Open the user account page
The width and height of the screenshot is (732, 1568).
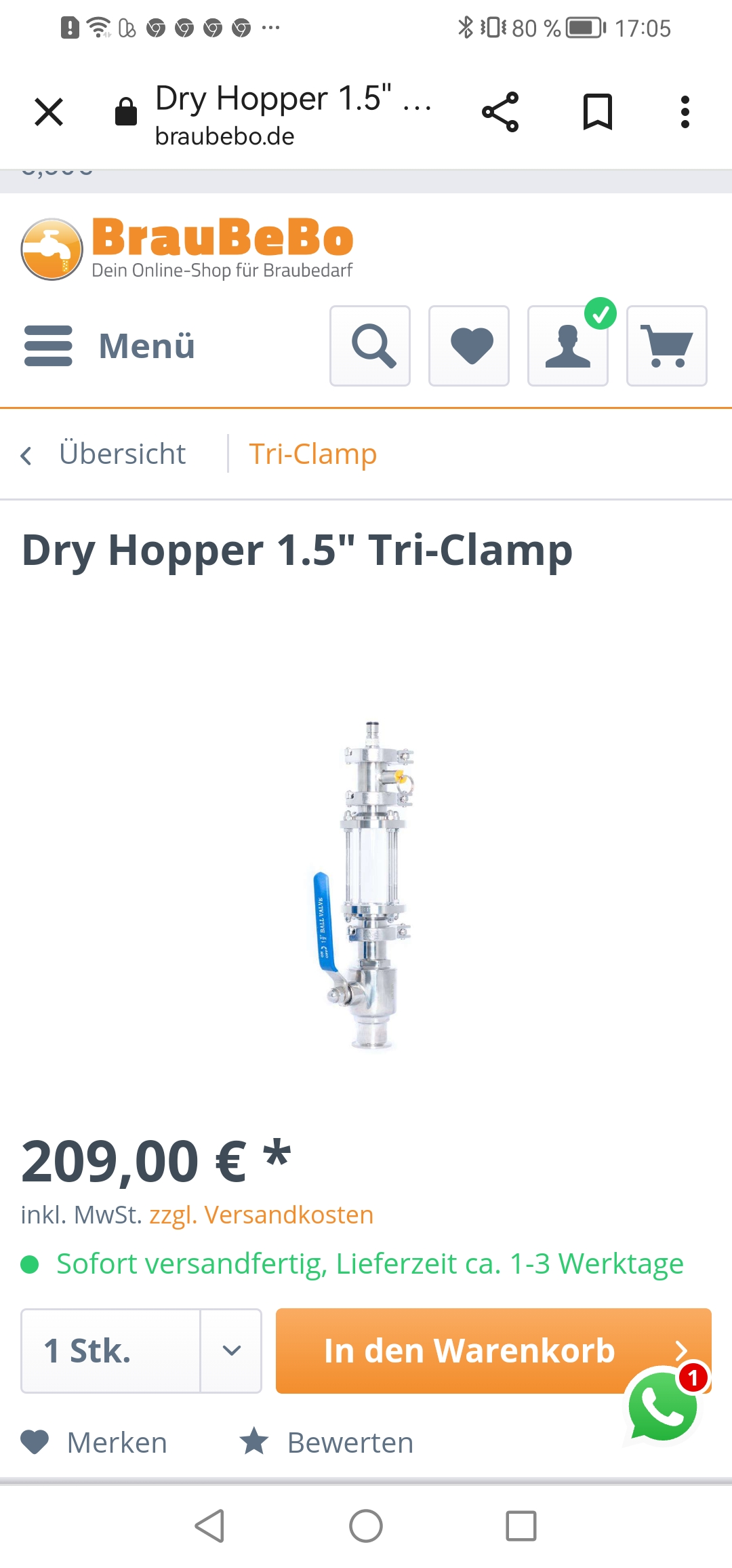[x=568, y=346]
